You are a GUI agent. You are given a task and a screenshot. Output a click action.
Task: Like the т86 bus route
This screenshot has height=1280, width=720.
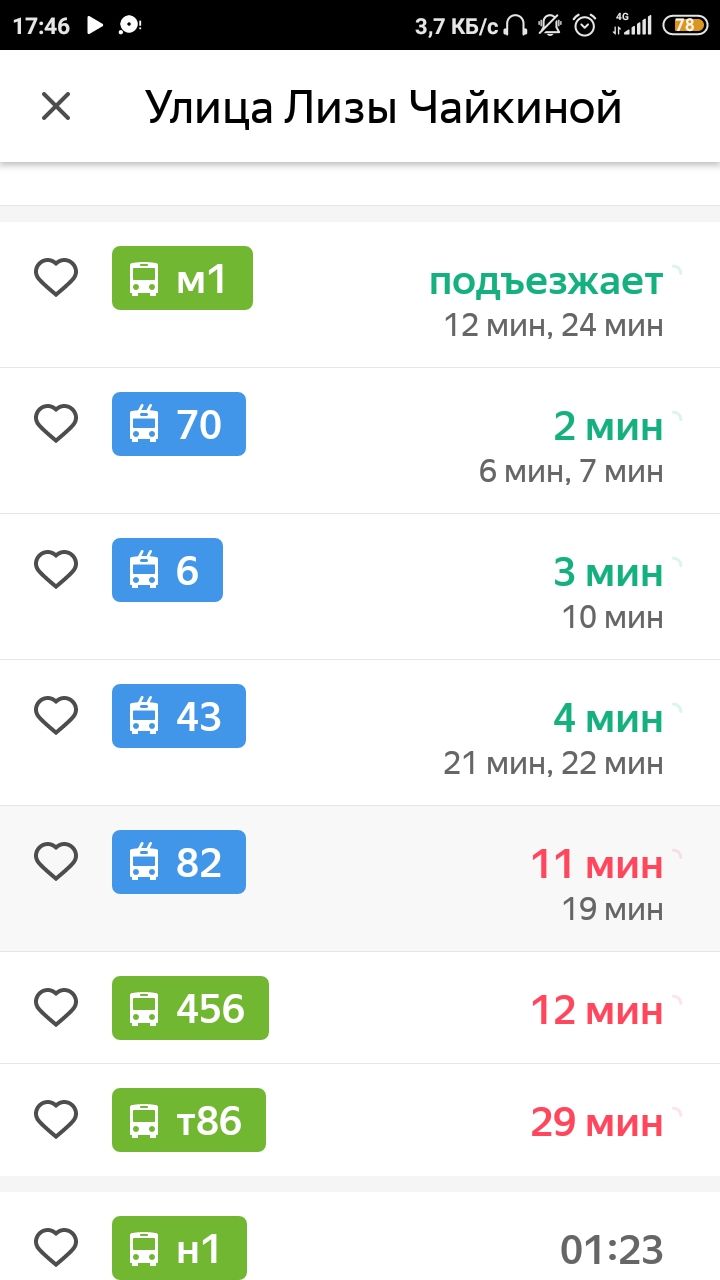56,1119
